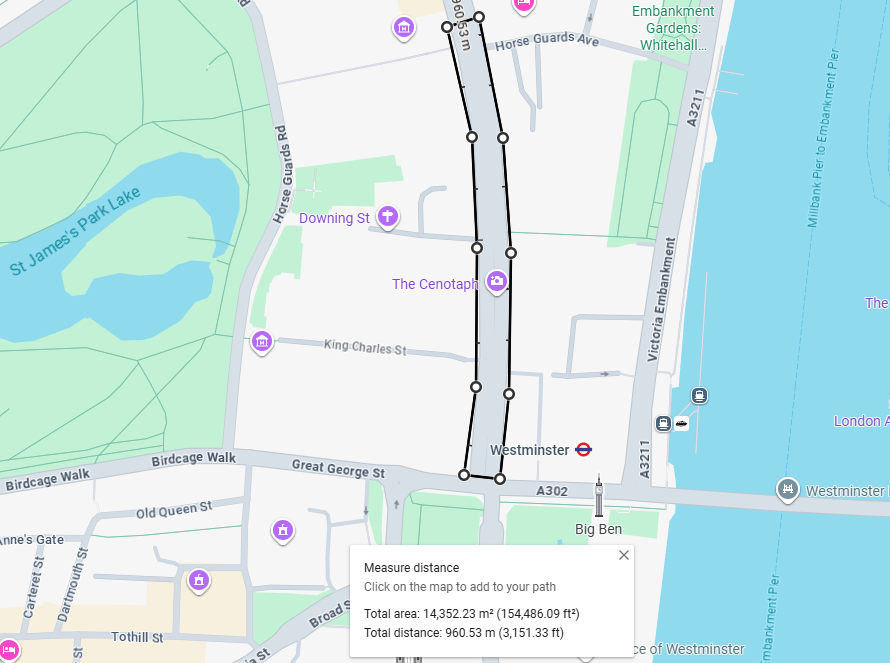This screenshot has height=663, width=890.
Task: Select the Westminster underground station marker
Action: (x=584, y=450)
